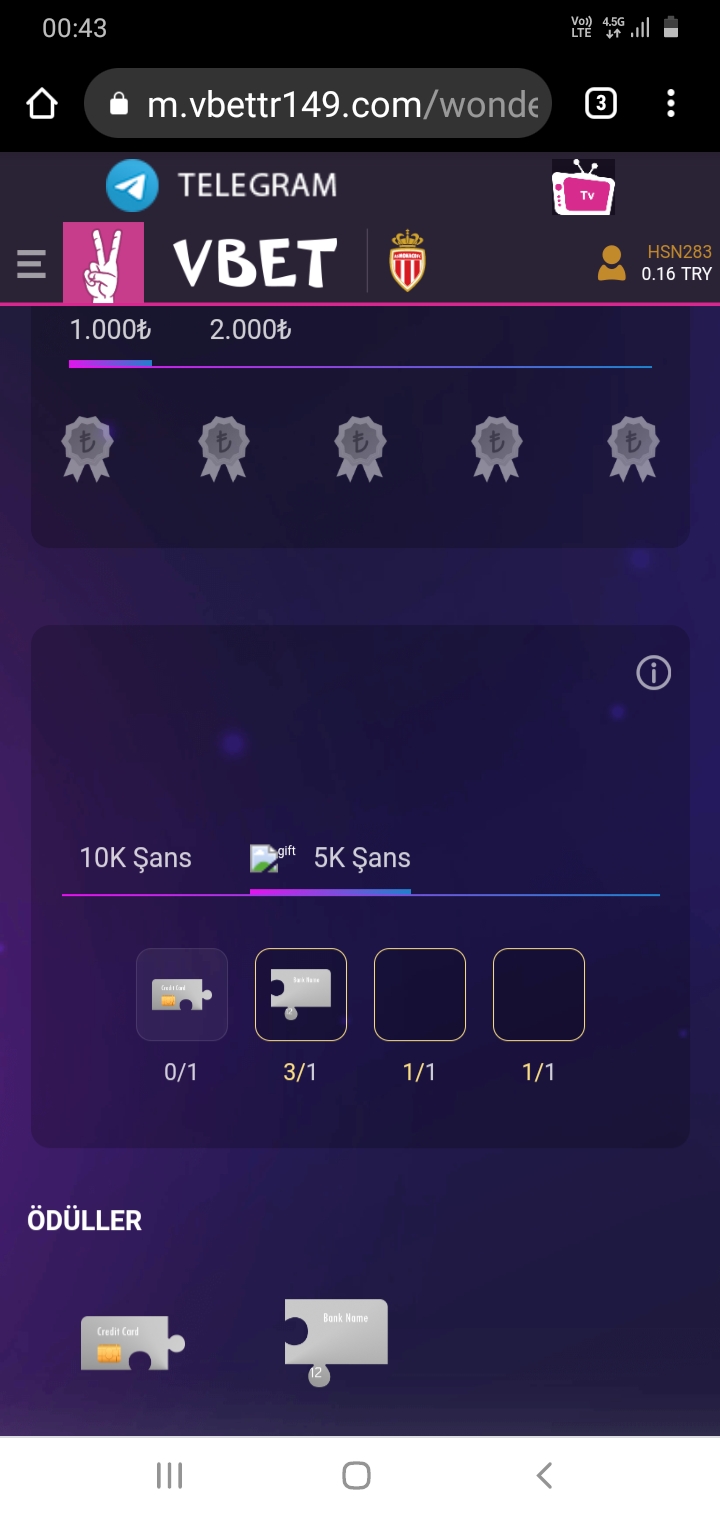Switch to the 2.000₺ tab
Image resolution: width=720 pixels, height=1520 pixels.
(x=250, y=330)
